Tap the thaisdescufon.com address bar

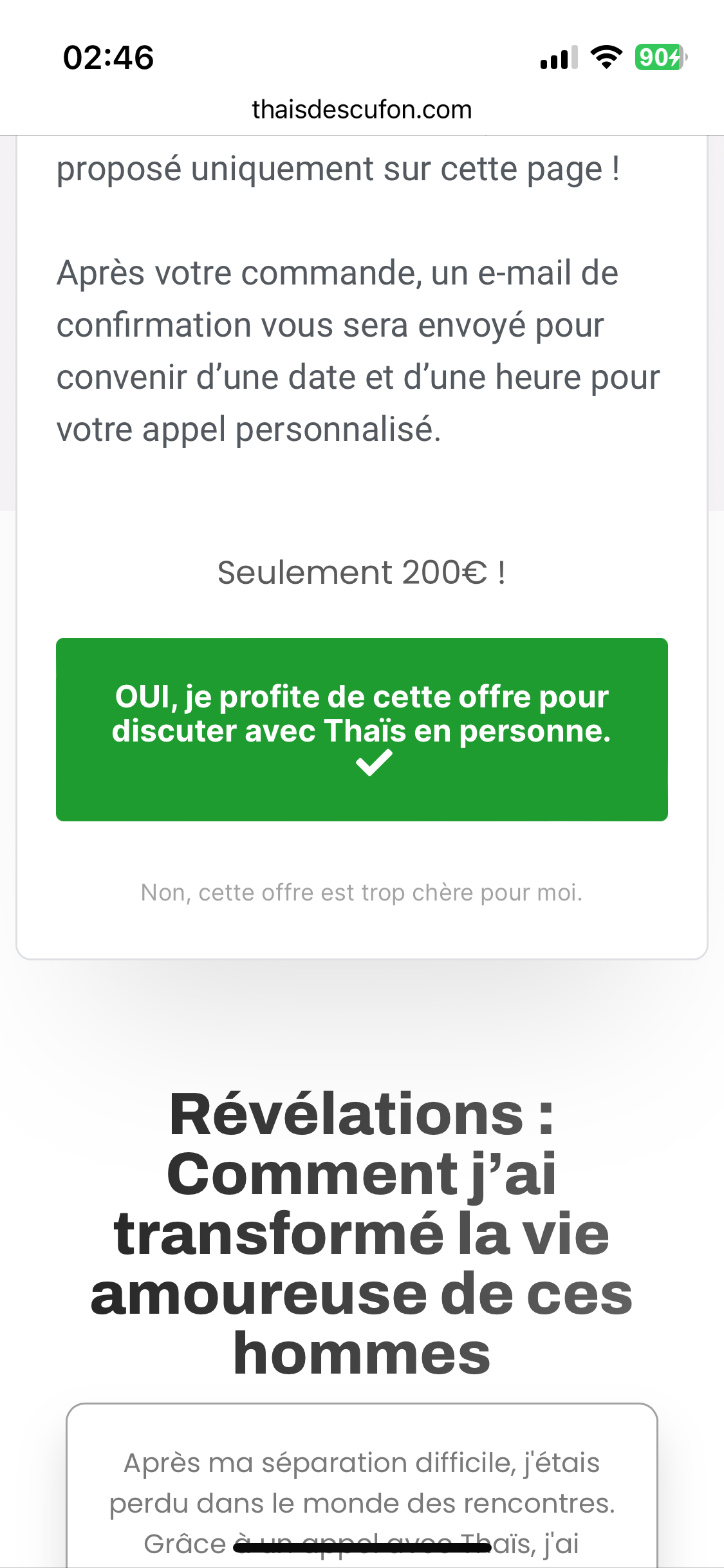362,109
